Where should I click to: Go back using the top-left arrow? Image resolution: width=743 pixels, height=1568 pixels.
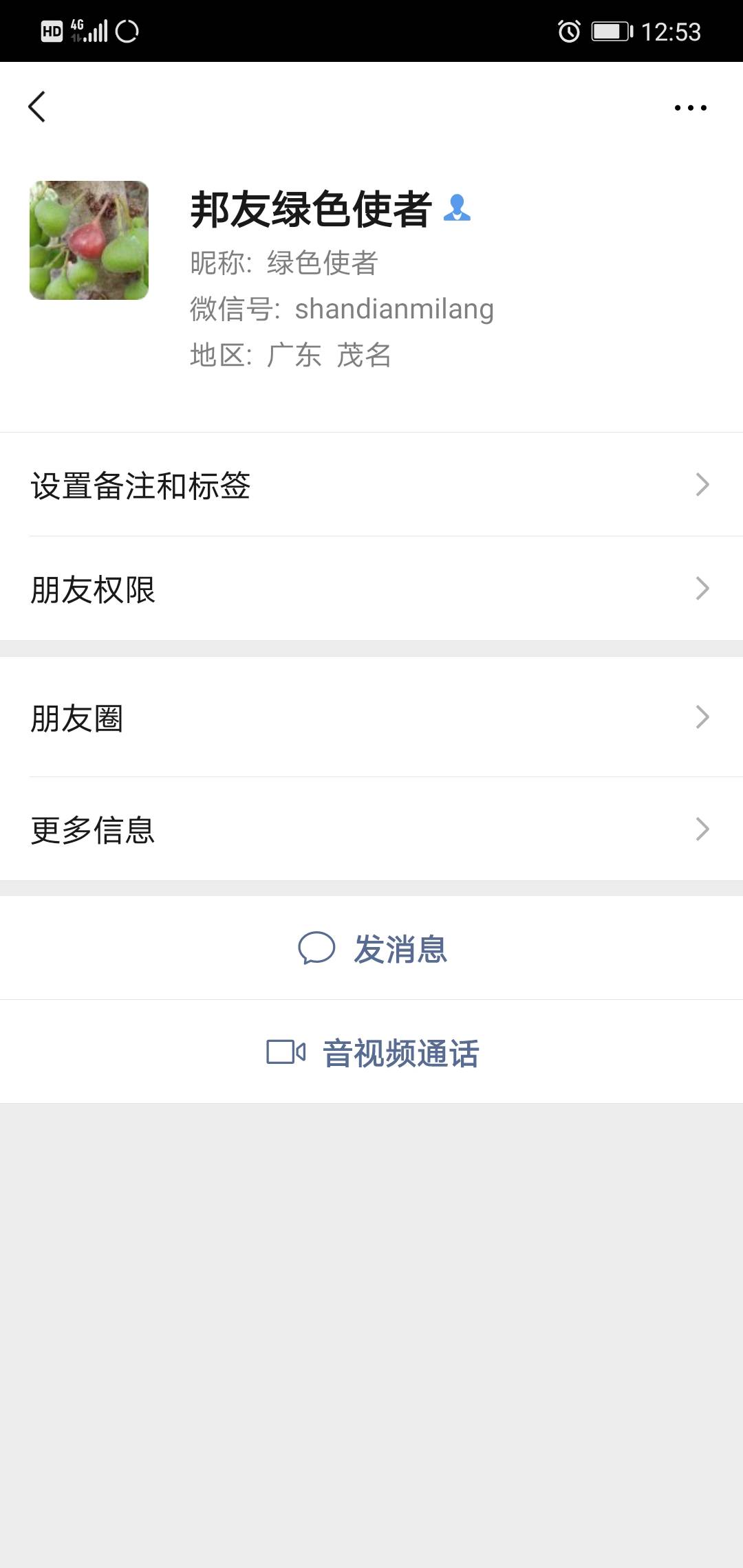point(37,107)
